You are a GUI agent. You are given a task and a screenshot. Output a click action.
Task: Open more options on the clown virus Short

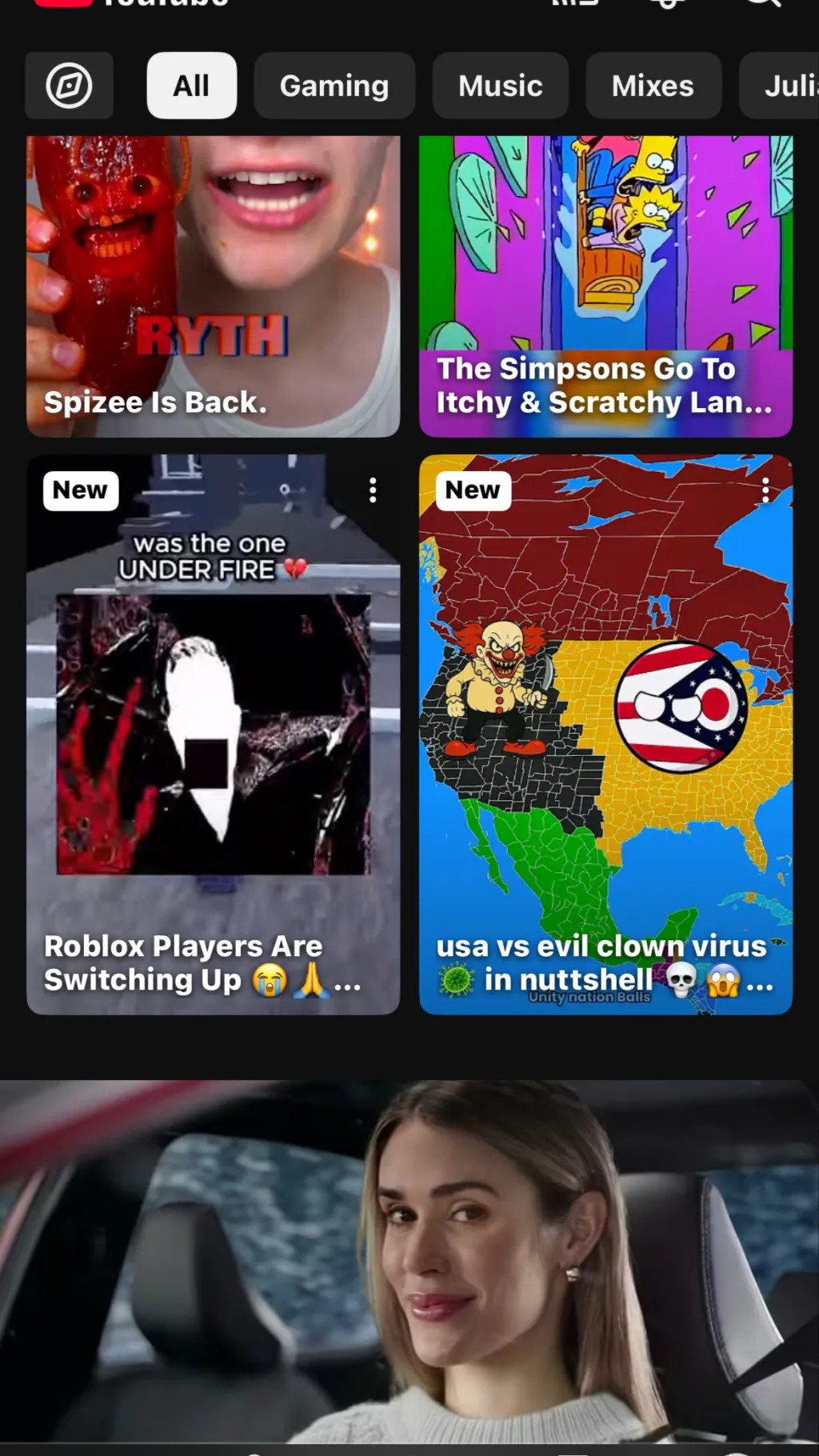pos(765,490)
